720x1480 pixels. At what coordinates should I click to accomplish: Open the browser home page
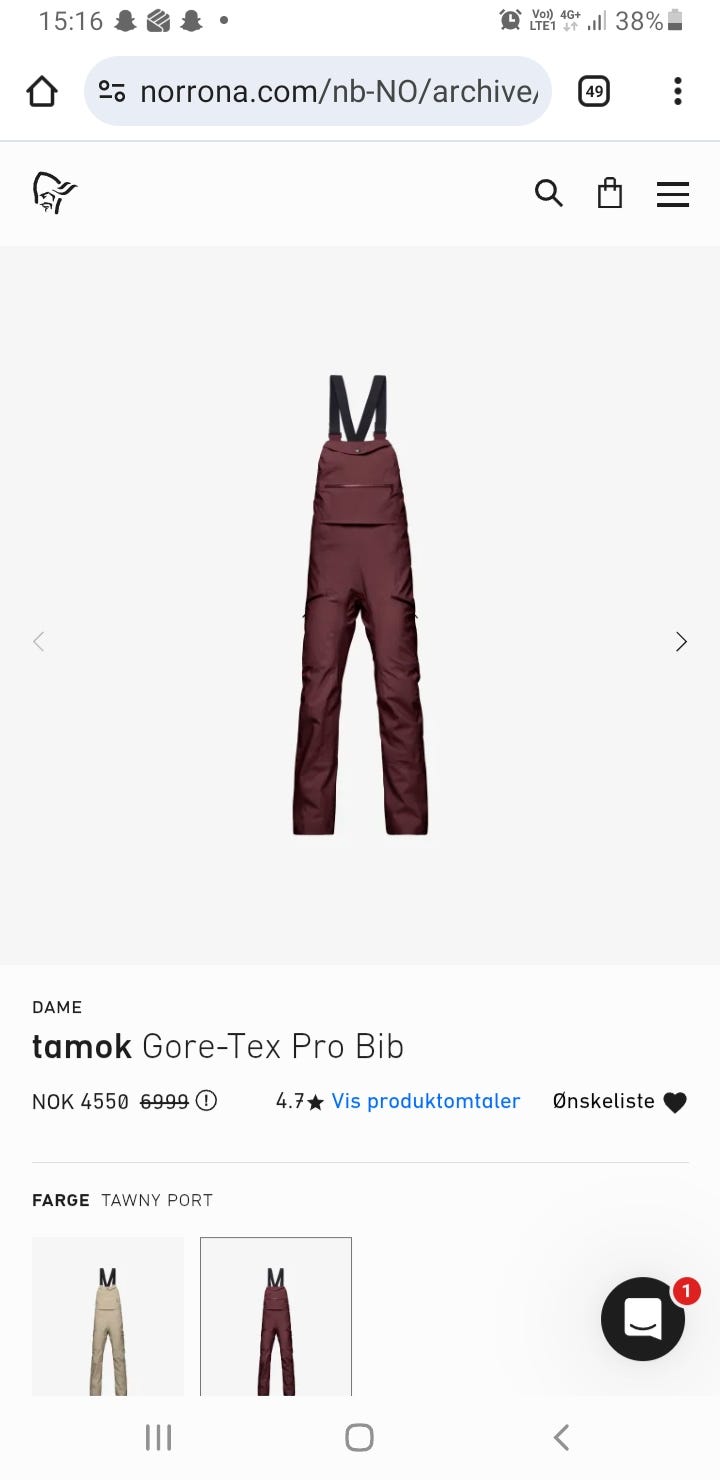(x=42, y=92)
